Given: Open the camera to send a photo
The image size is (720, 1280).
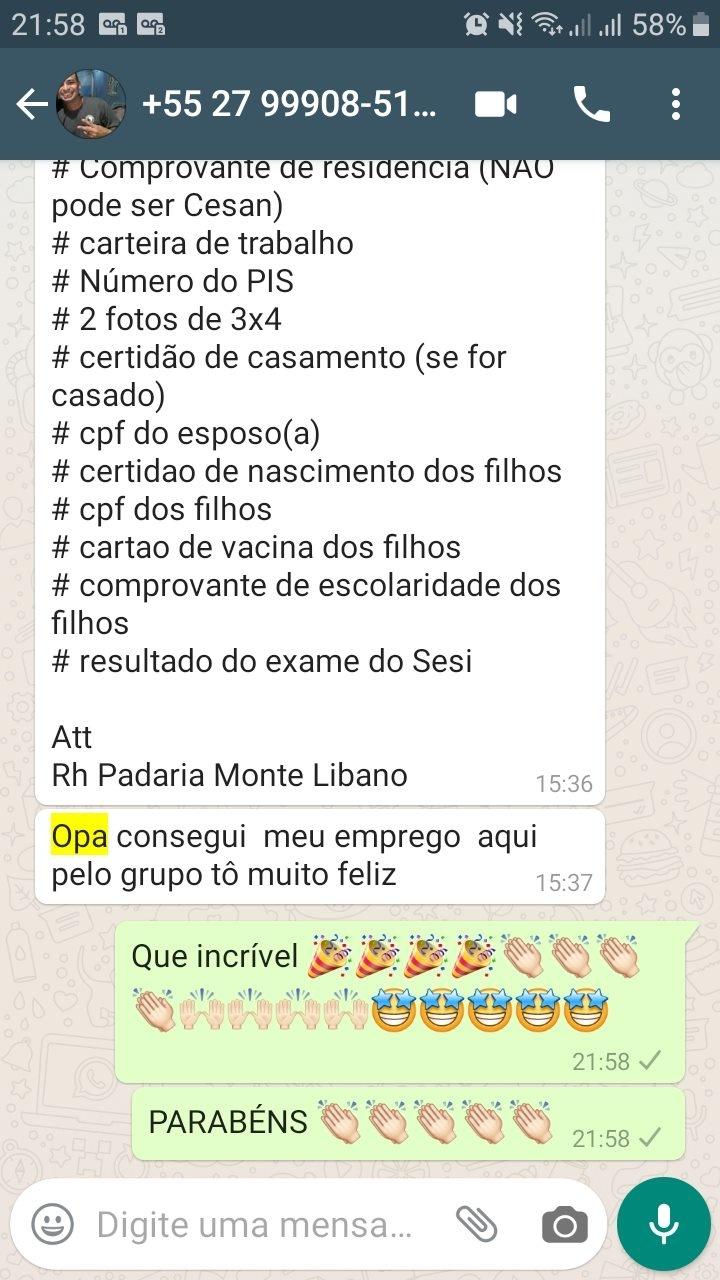Looking at the screenshot, I should 565,1224.
